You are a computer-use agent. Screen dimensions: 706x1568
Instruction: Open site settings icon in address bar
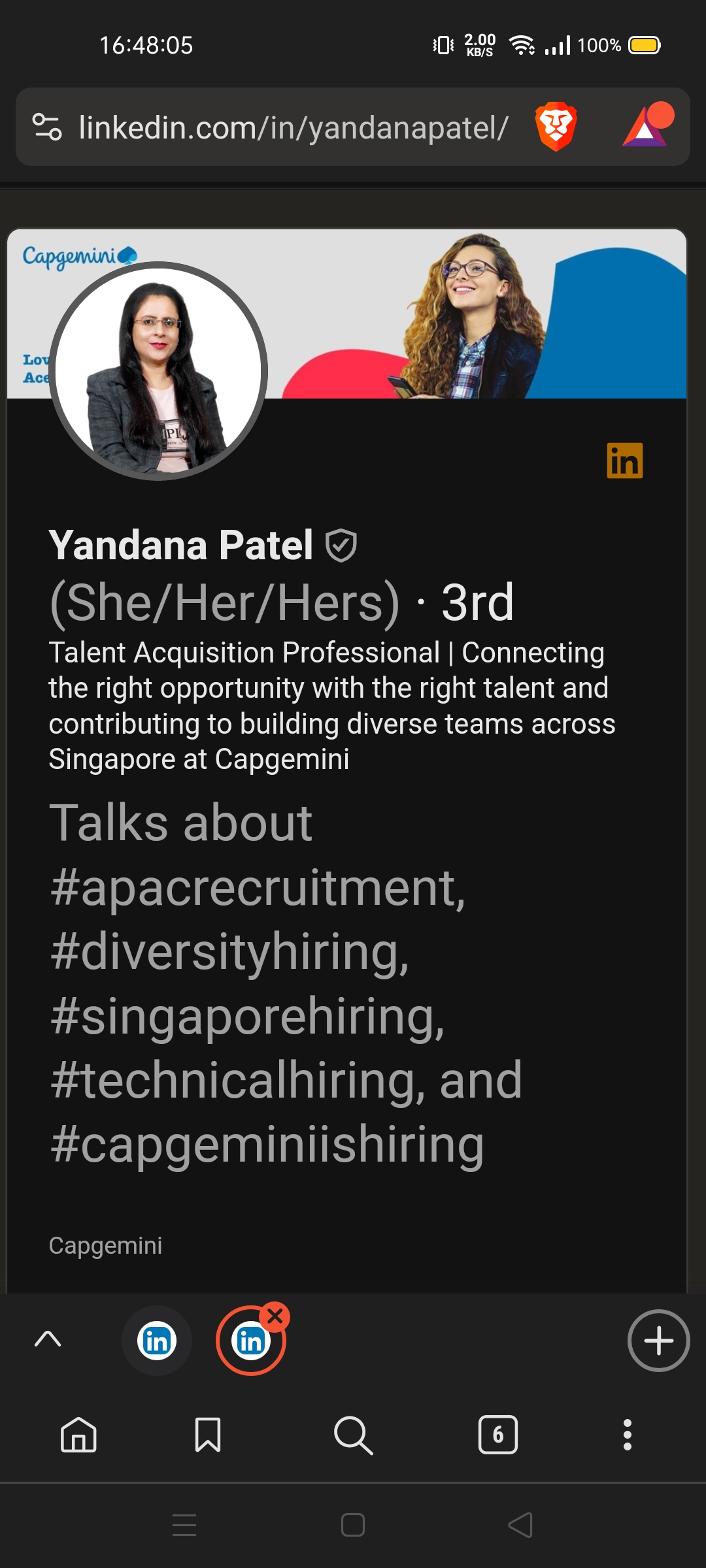click(x=47, y=127)
